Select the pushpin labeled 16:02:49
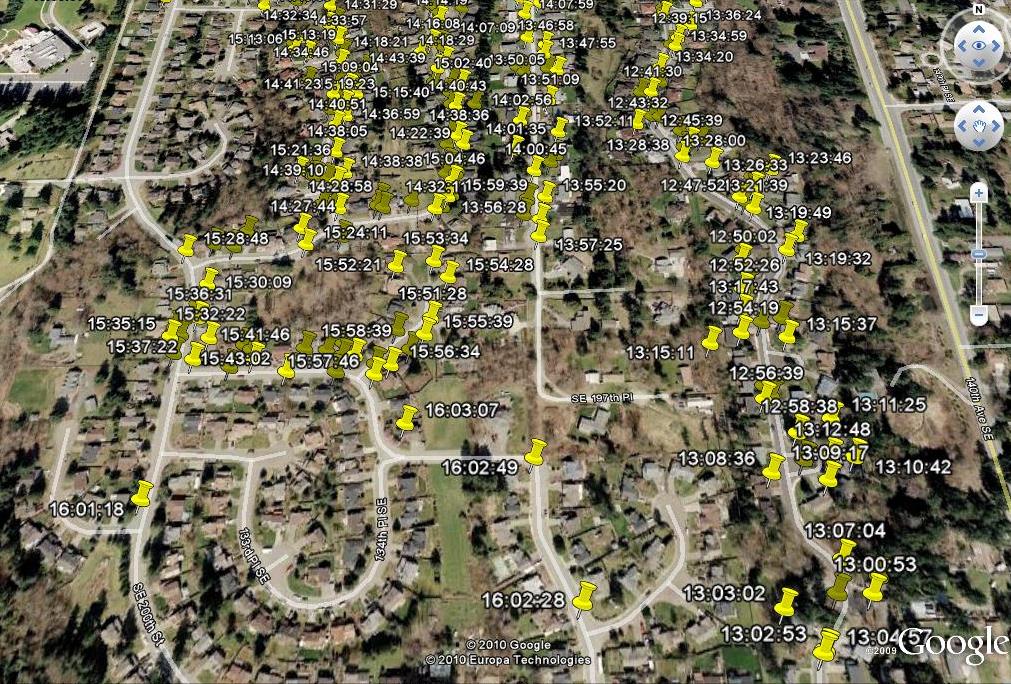Viewport: 1011px width, 684px height. (x=535, y=453)
